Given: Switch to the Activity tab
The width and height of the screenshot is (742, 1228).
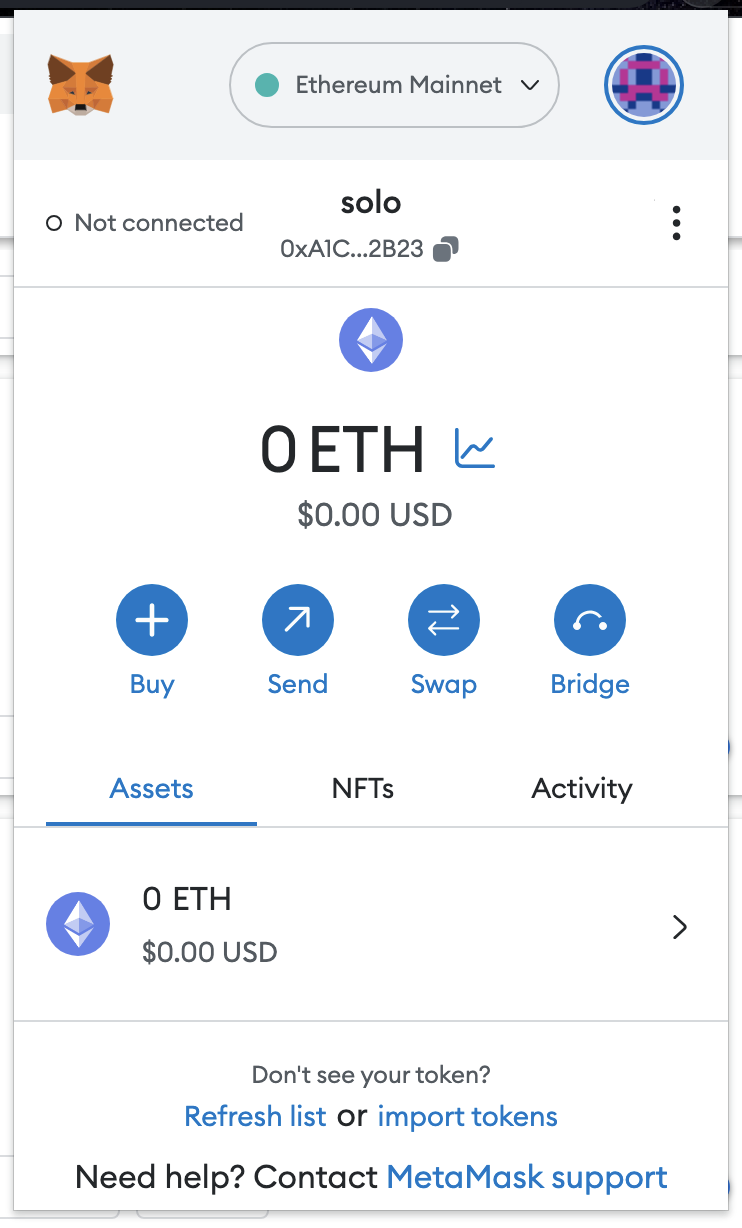Looking at the screenshot, I should (x=582, y=789).
